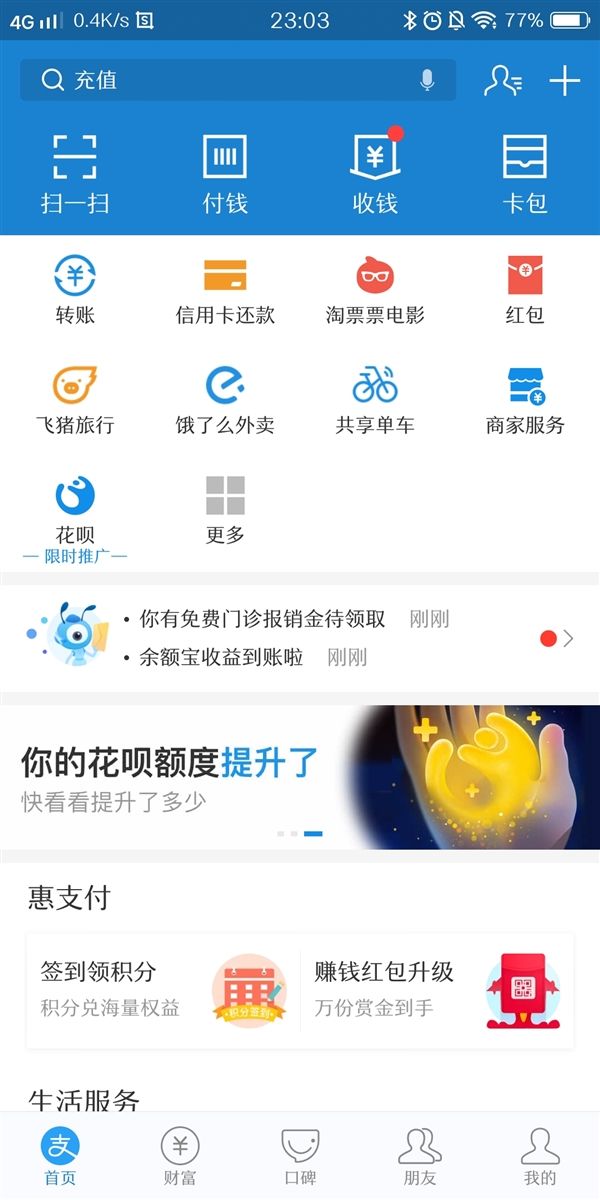This screenshot has width=600, height=1200.
Task: Open 红包 red packets
Action: [525, 289]
